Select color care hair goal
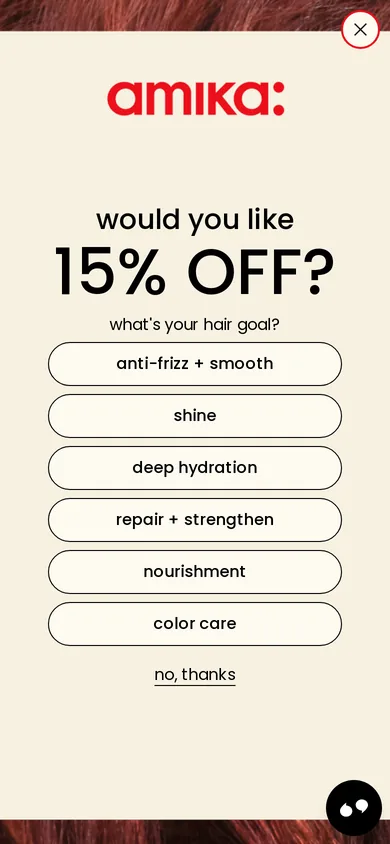Screen dimensions: 390x844 tap(195, 624)
